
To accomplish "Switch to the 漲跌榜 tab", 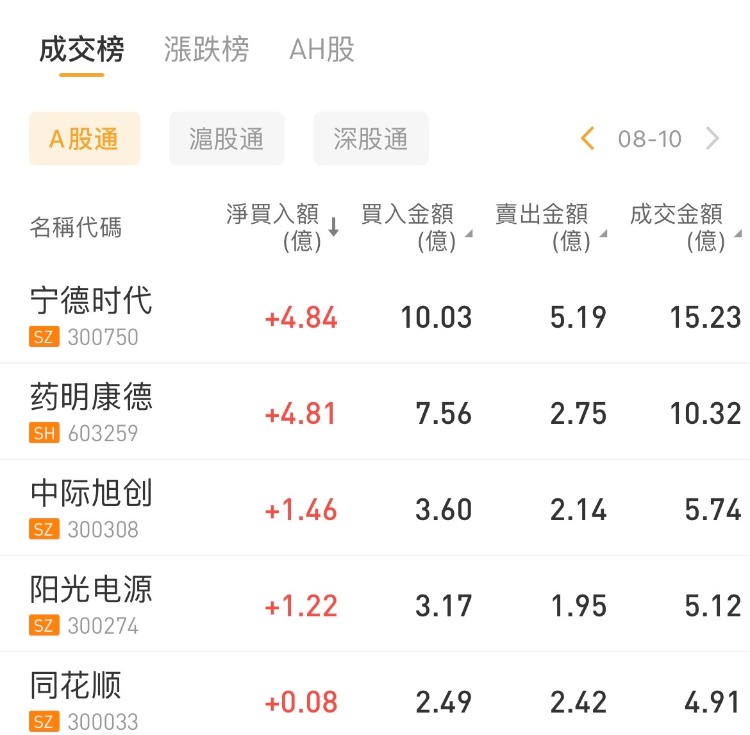I will pyautogui.click(x=206, y=49).
